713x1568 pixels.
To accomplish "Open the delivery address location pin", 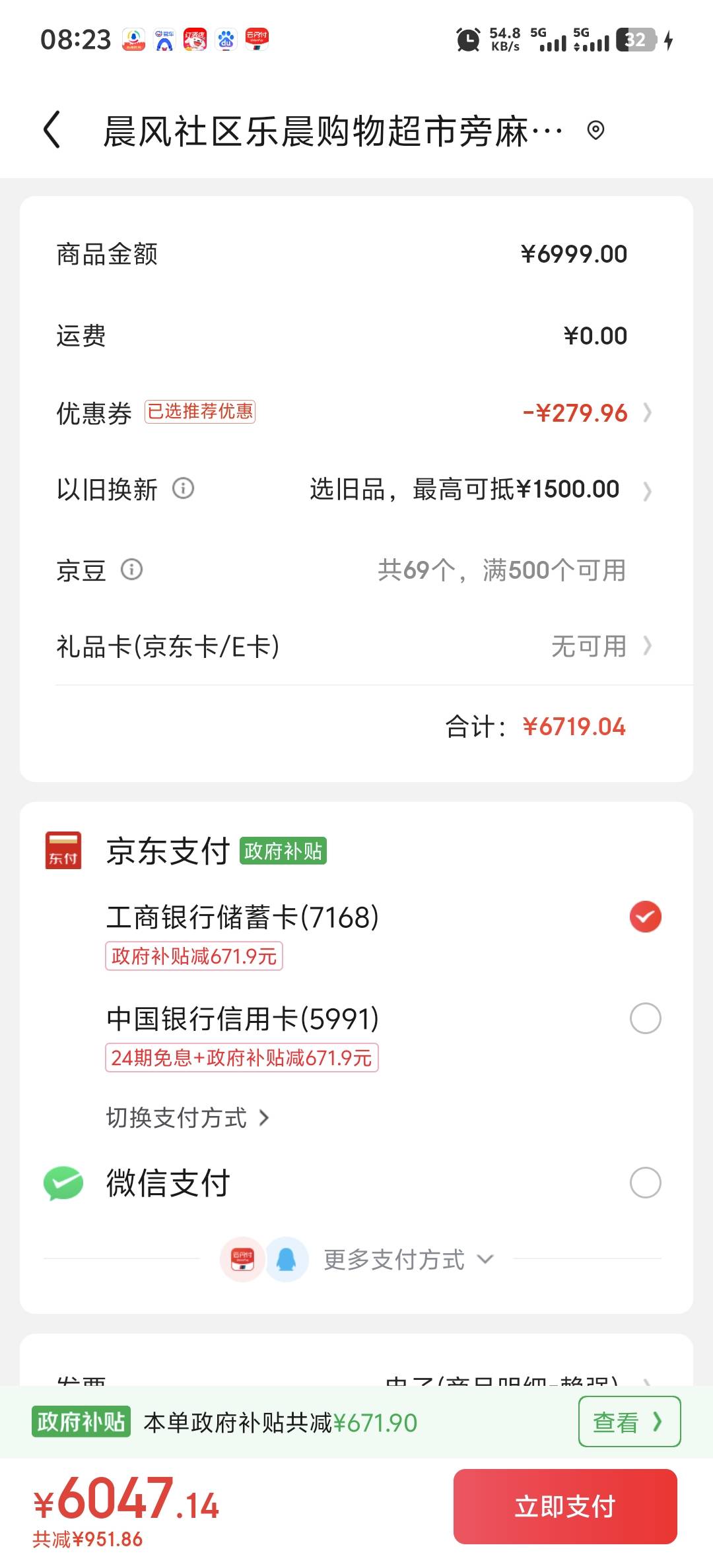I will [x=595, y=131].
